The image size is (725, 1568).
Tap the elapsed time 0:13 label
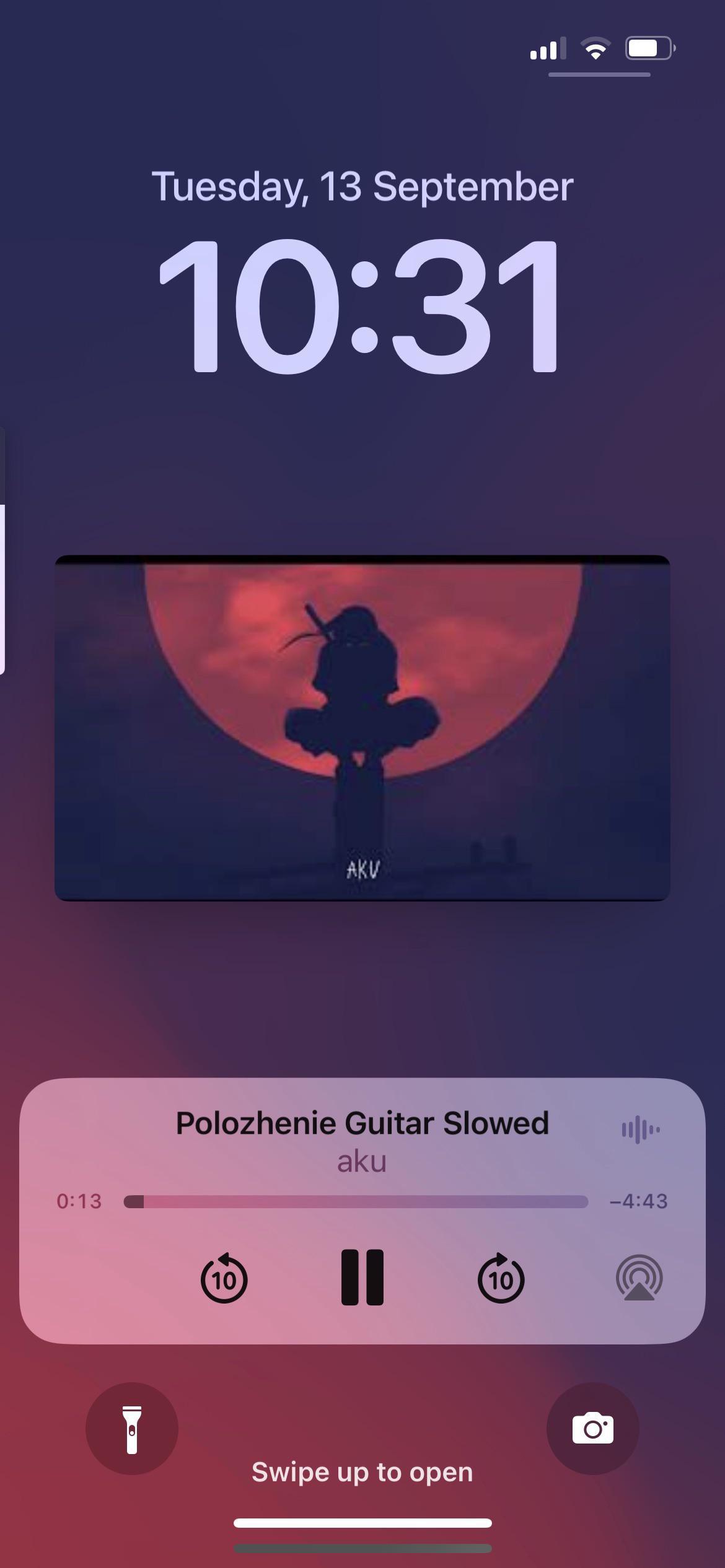tap(79, 1201)
